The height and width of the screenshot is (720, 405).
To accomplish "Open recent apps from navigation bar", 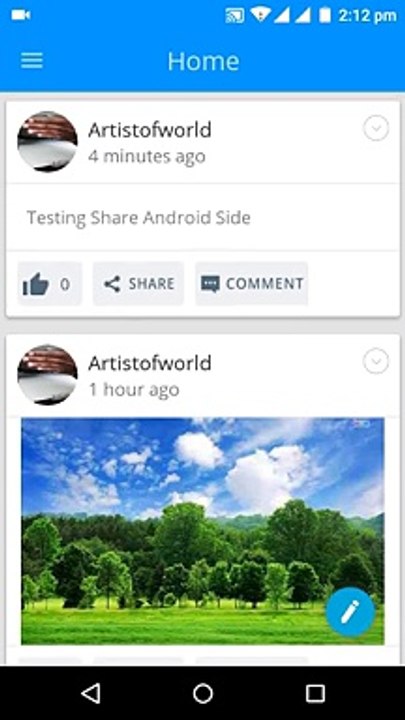I will click(315, 693).
